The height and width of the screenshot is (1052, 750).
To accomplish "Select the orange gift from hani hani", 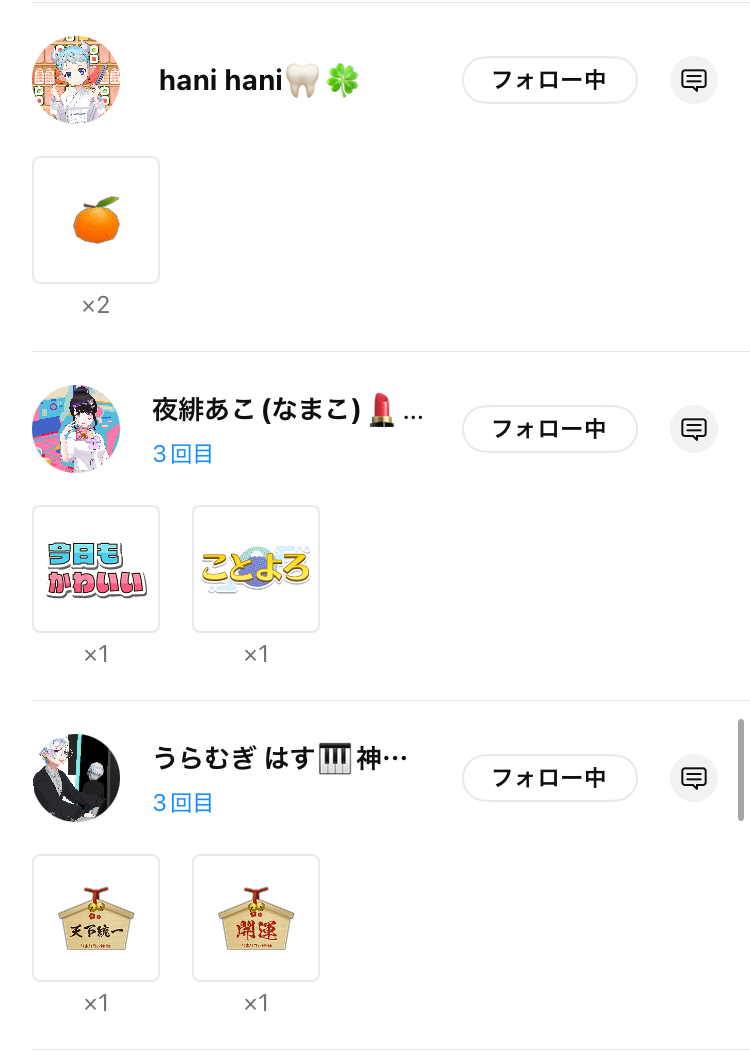I will tap(96, 220).
